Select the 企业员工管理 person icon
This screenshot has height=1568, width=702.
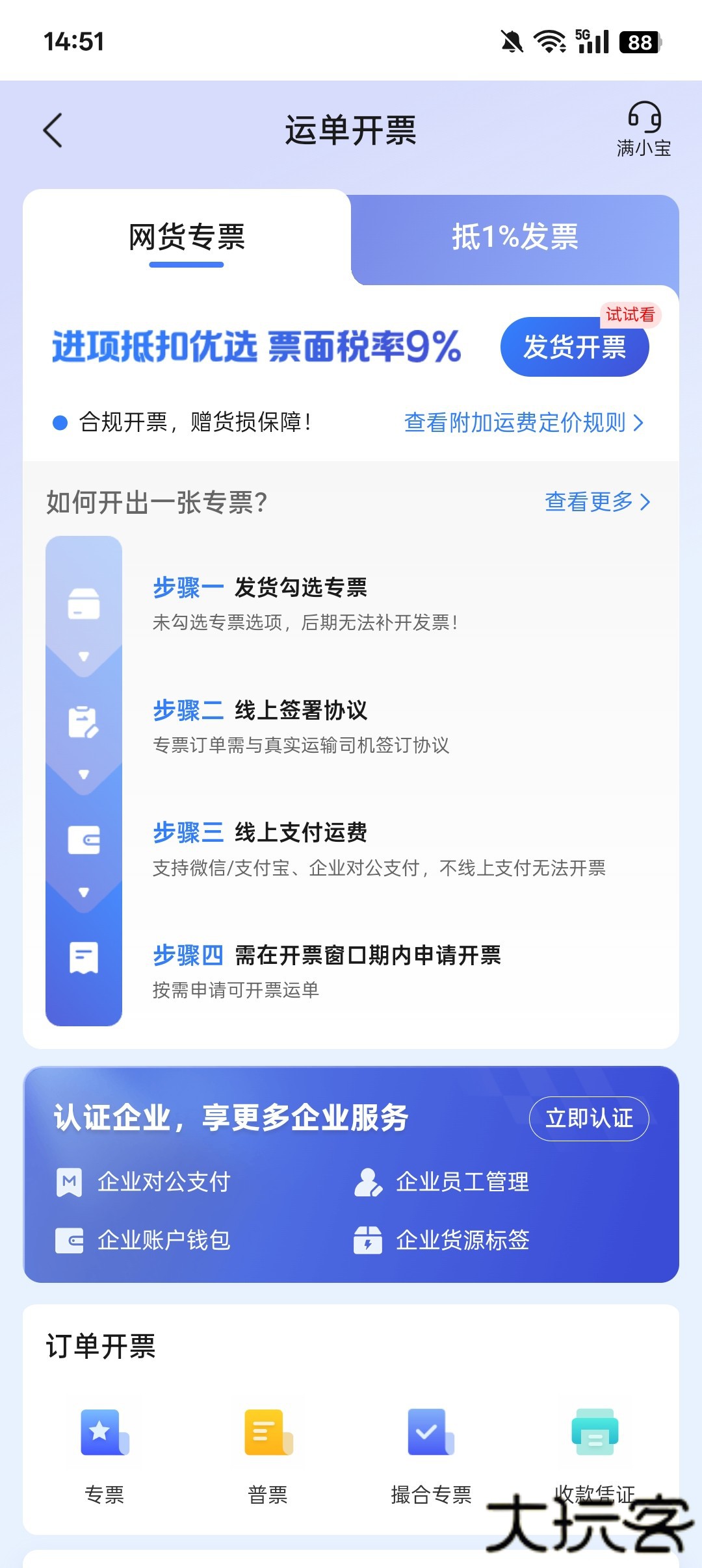369,1182
